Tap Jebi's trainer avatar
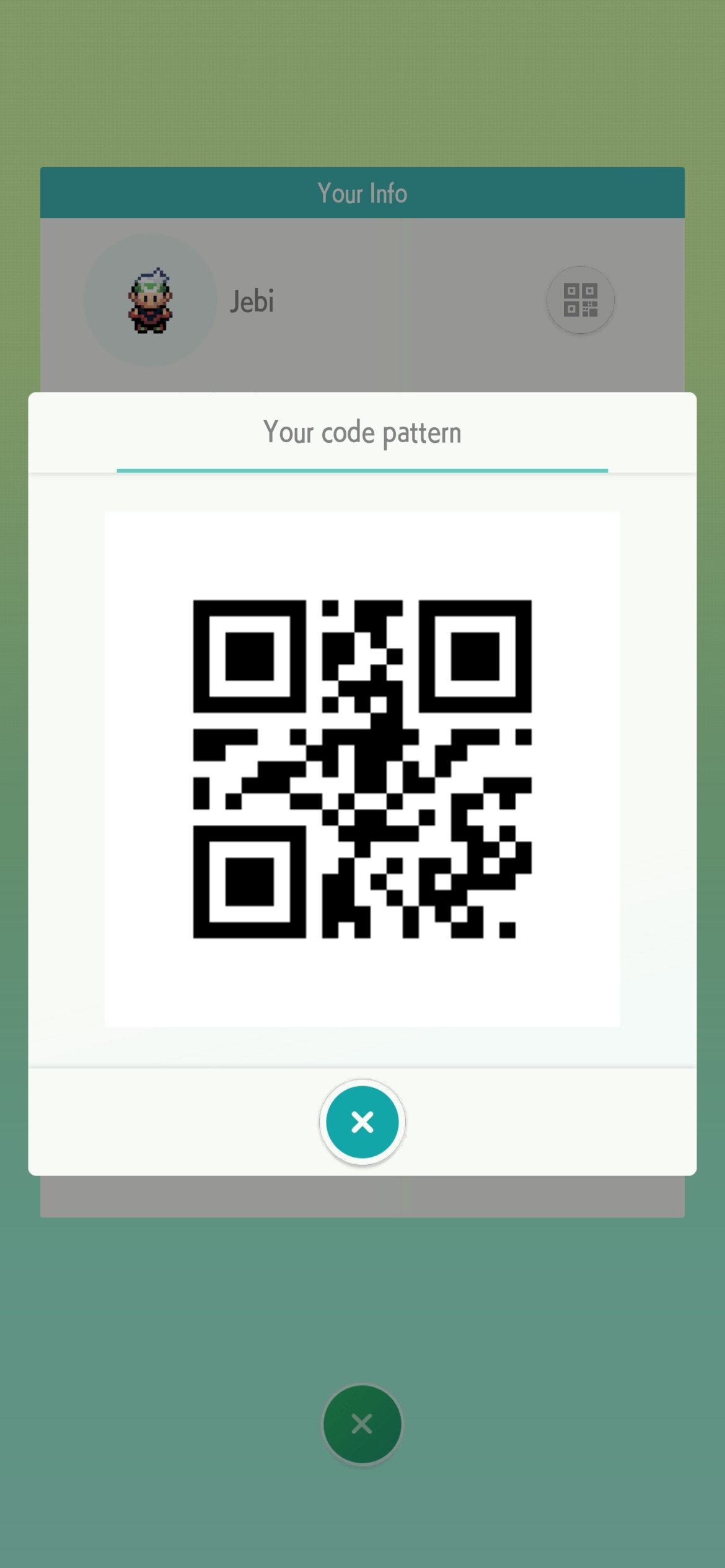725x1568 pixels. click(150, 300)
